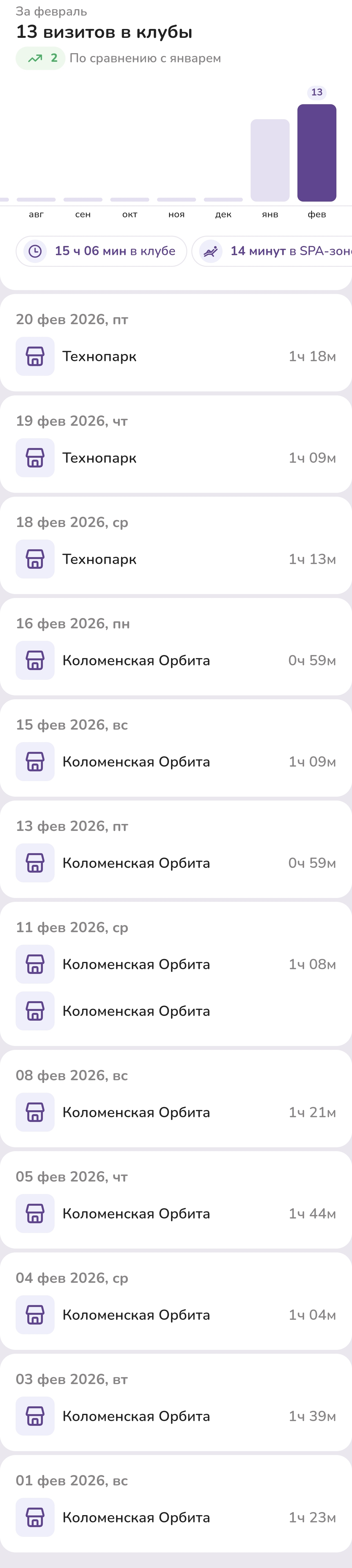Screen dimensions: 352x1568
Task: Open the 1ч 08м visit from 11 февраля
Action: (175, 964)
